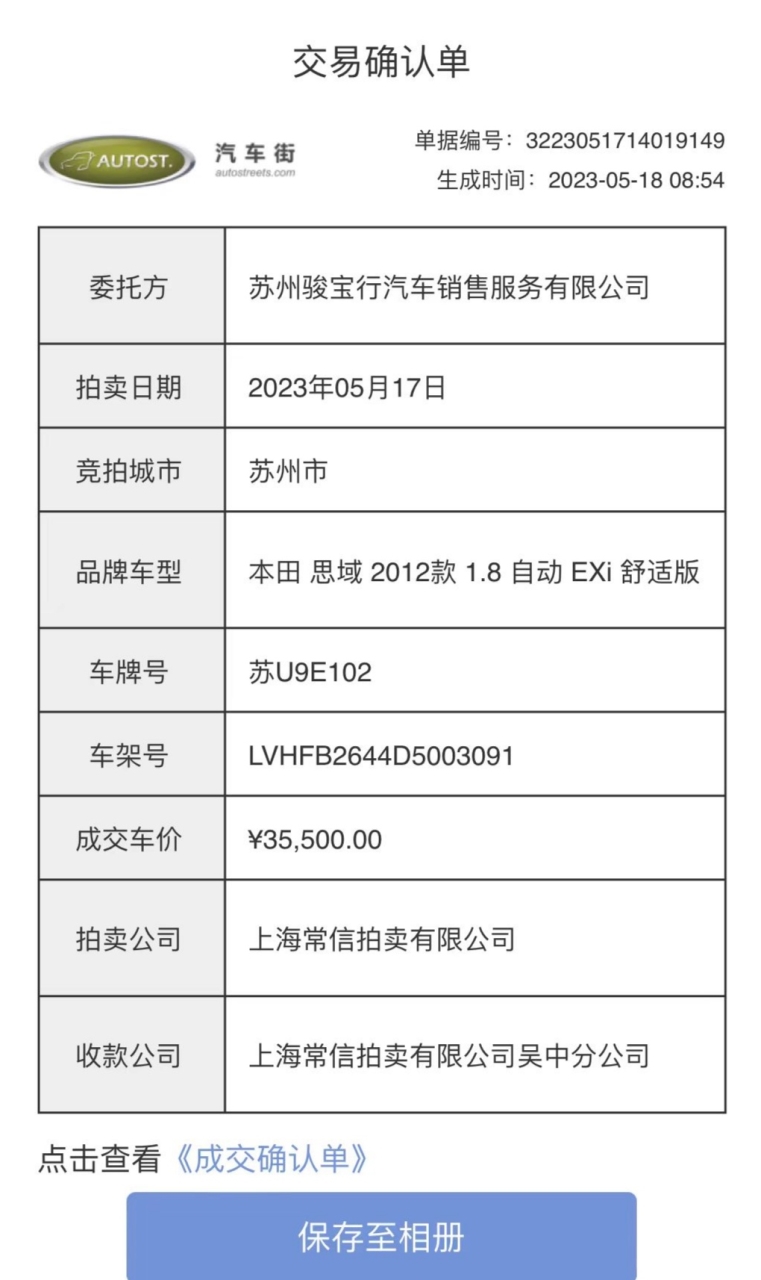This screenshot has height=1280, width=761.
Task: Tap the 保存至相册 button
Action: (381, 1236)
